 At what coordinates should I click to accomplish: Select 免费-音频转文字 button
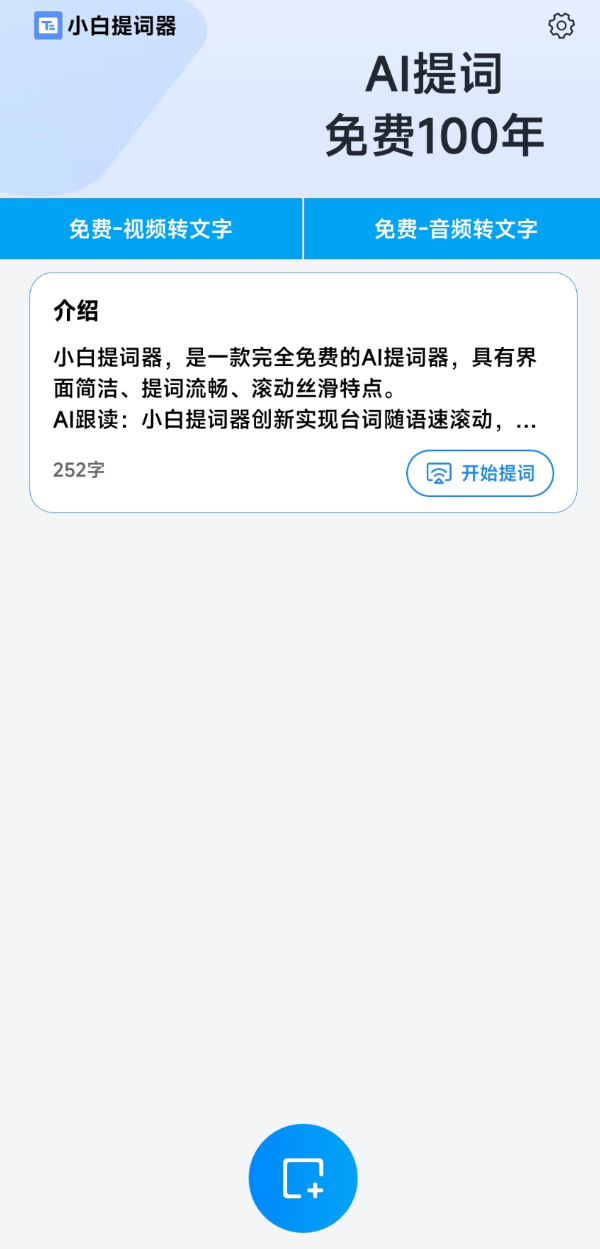[455, 229]
